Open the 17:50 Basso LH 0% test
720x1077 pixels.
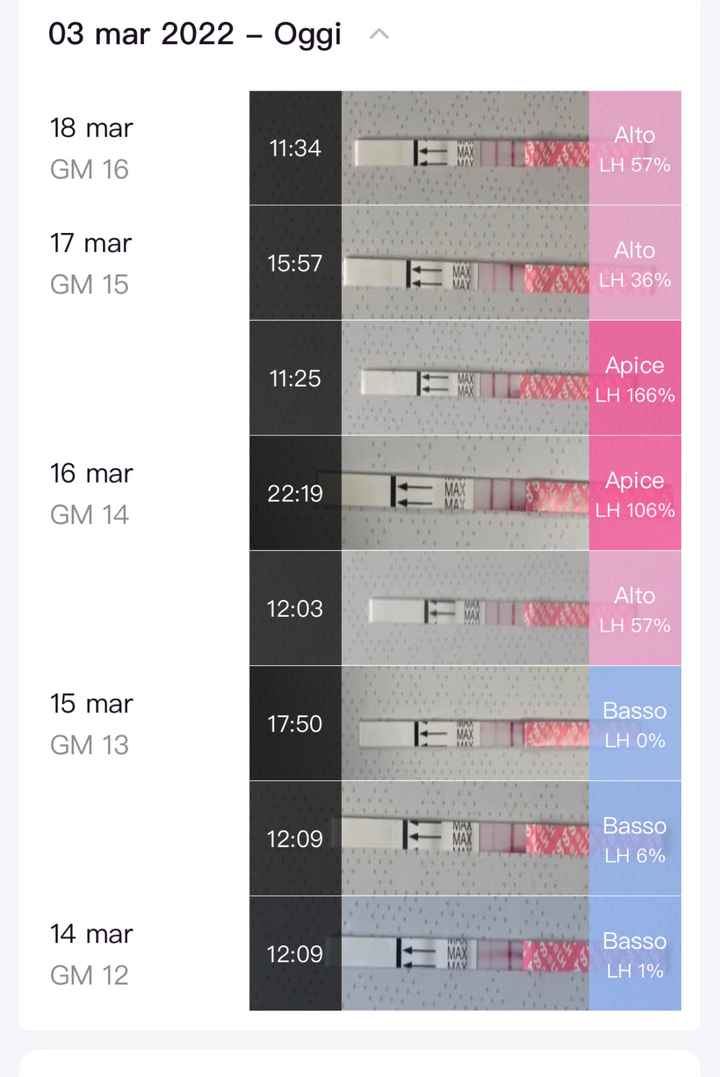(465, 723)
